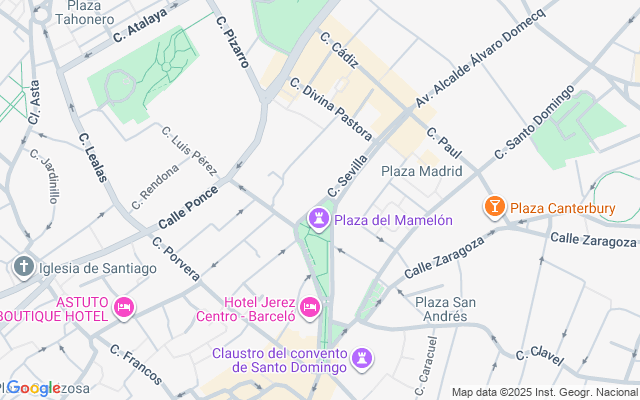The height and width of the screenshot is (400, 640).
Task: Select the Plaza del Mamelón landmark pin
Action: (319, 219)
